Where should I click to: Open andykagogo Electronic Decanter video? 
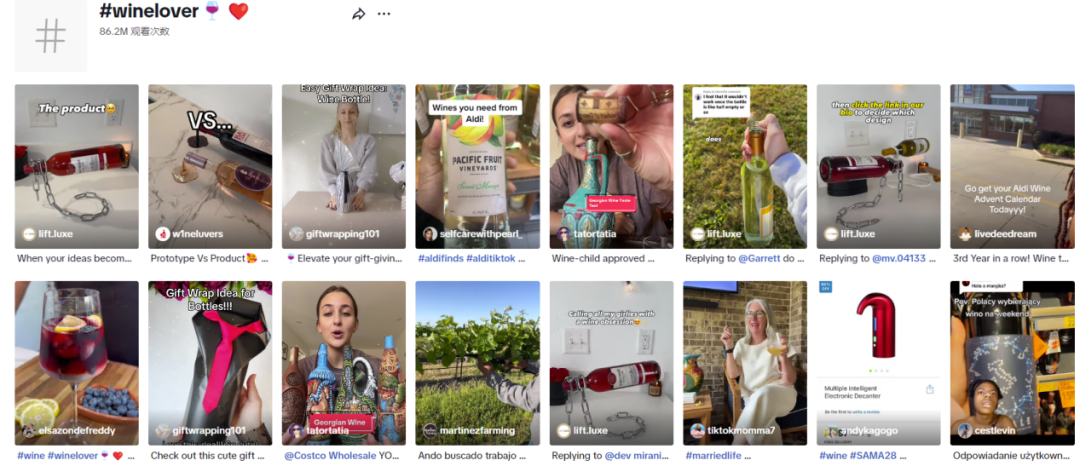pos(878,362)
